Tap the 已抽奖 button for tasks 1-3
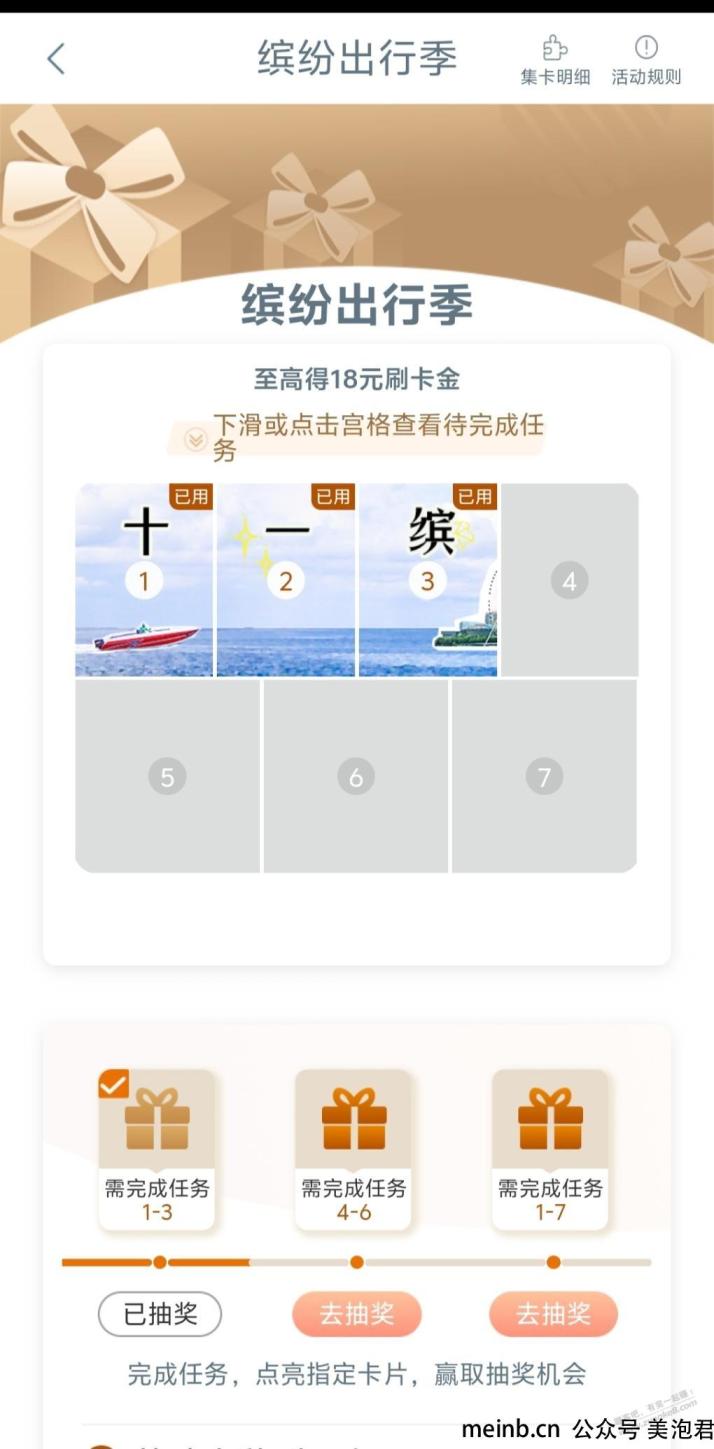Image resolution: width=714 pixels, height=1449 pixels. (160, 1314)
